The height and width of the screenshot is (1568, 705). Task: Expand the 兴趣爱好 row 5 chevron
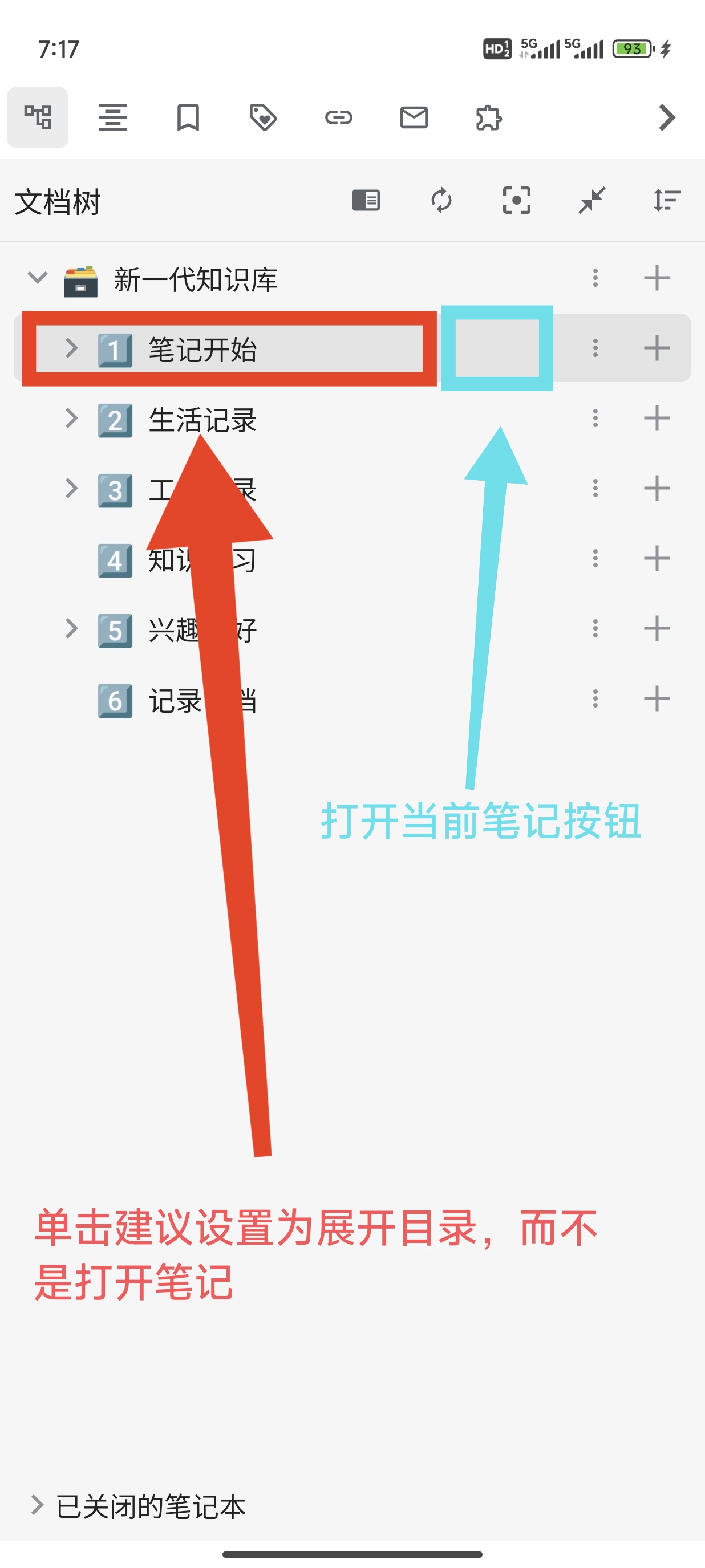[71, 628]
